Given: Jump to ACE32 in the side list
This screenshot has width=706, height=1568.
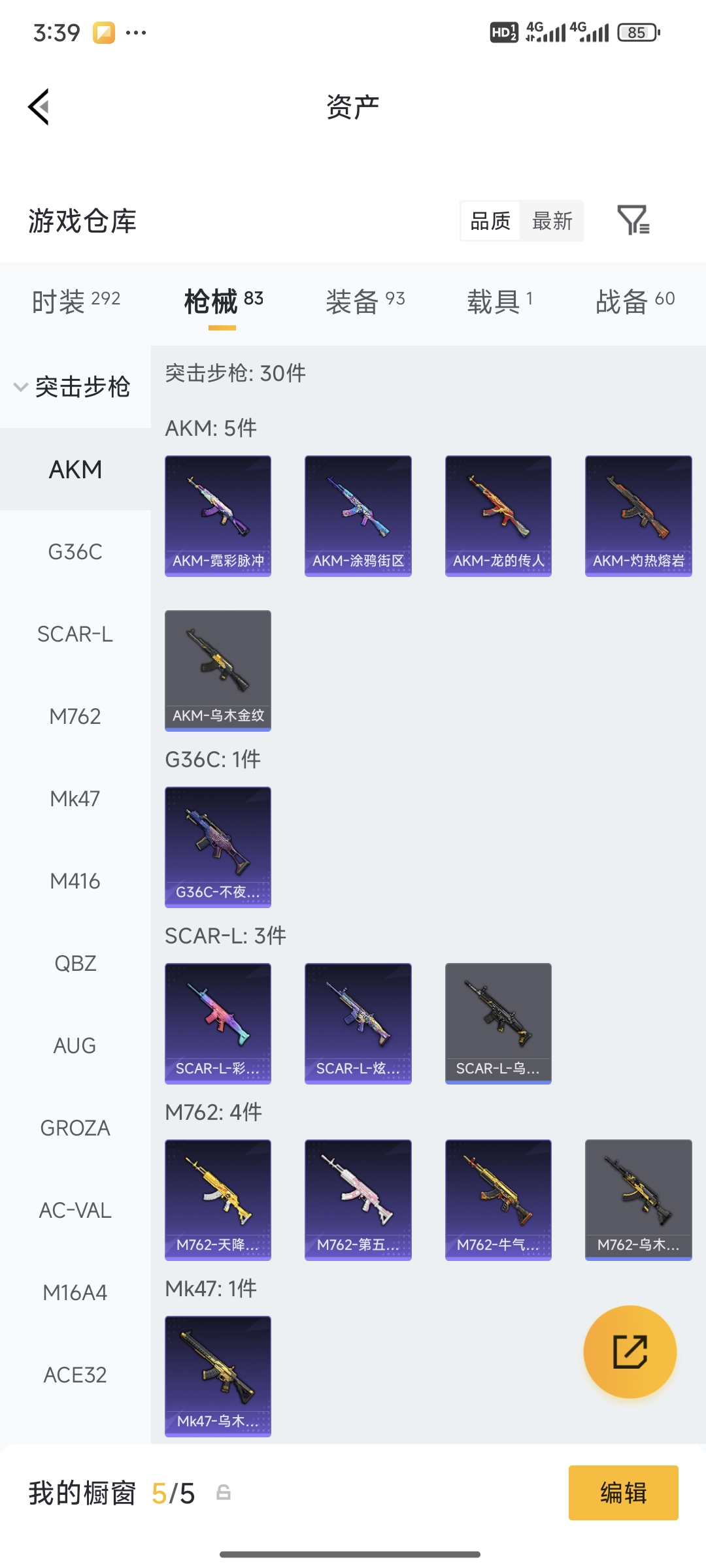Looking at the screenshot, I should tap(75, 1375).
